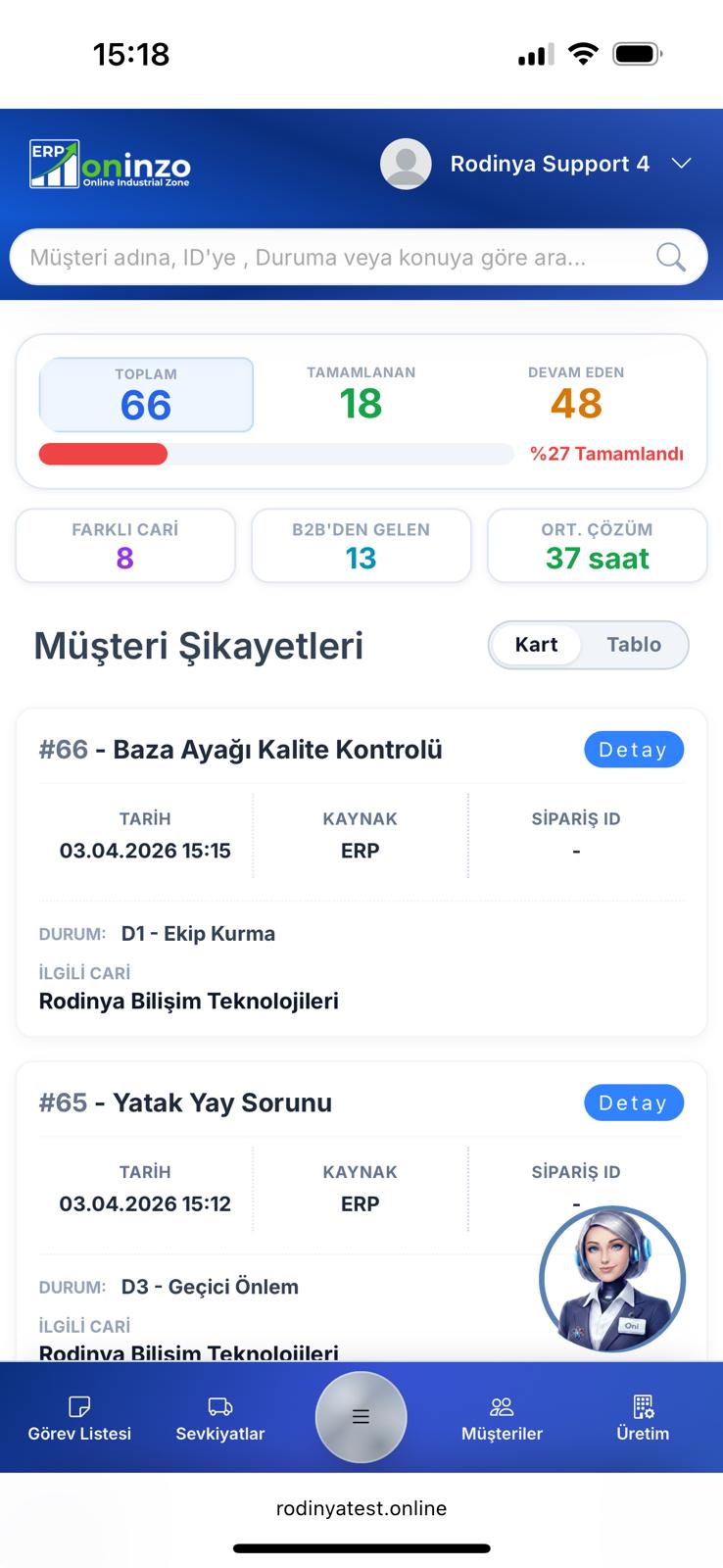
Task: Click the customer search input field
Action: coord(323,257)
